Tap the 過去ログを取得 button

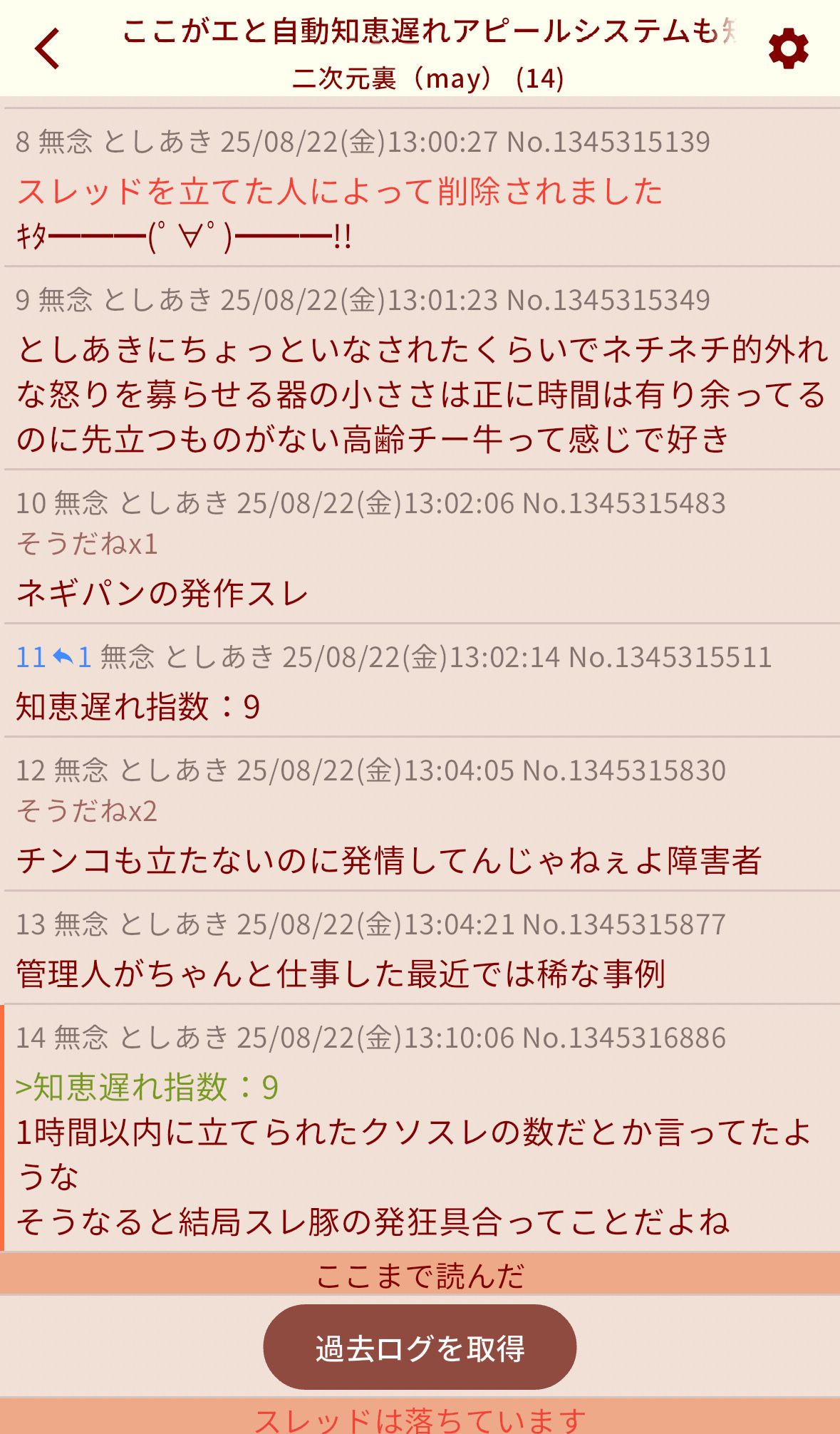coord(420,1347)
